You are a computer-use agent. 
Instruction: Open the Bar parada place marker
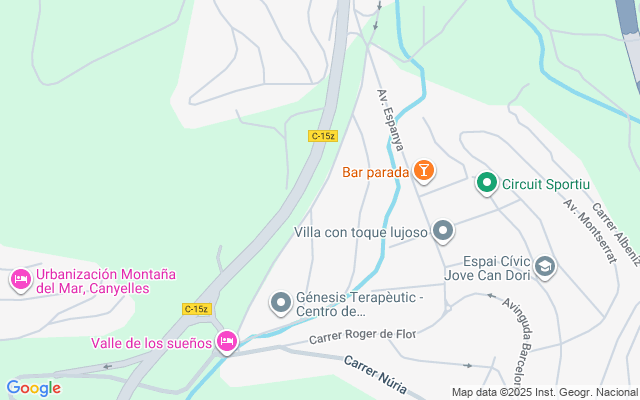[424, 172]
